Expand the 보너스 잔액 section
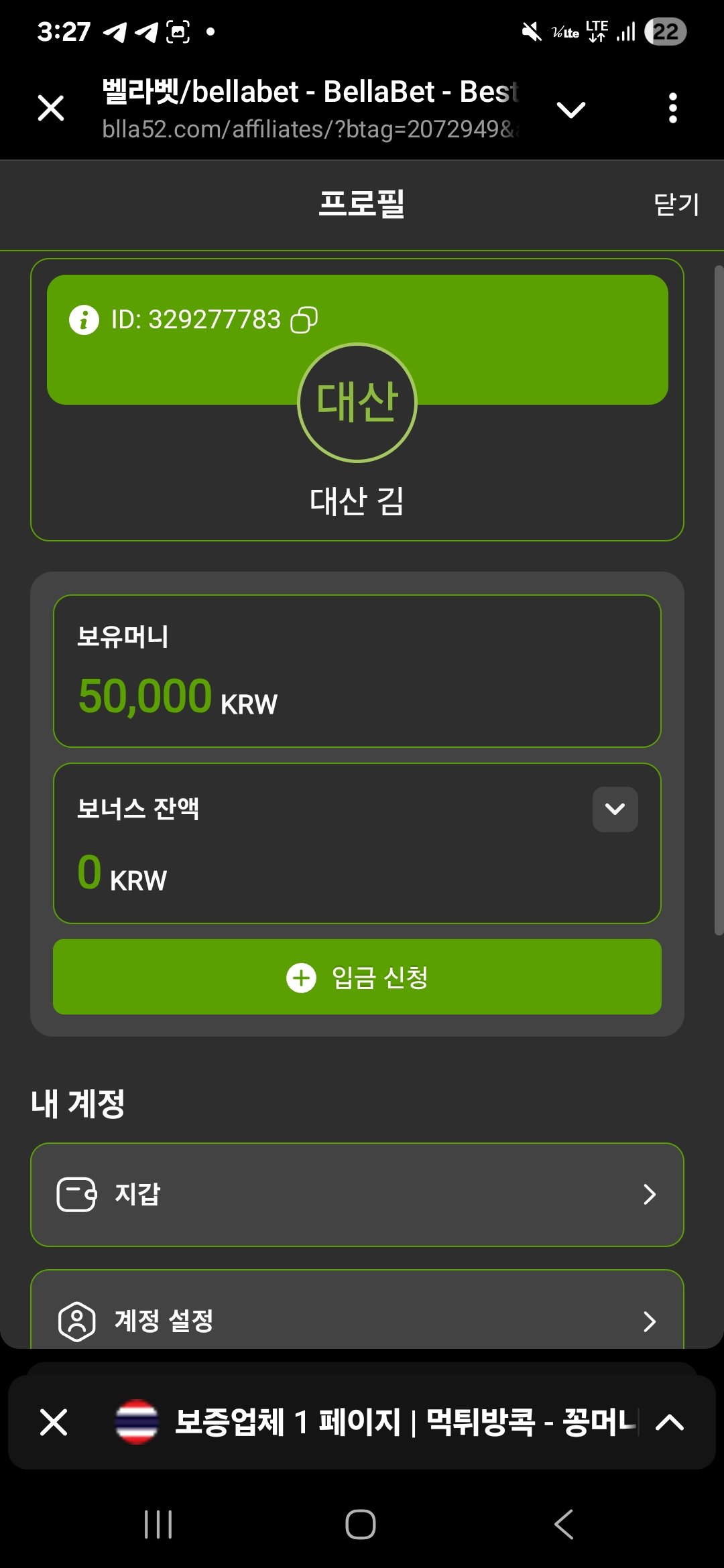The image size is (724, 1568). coord(615,809)
